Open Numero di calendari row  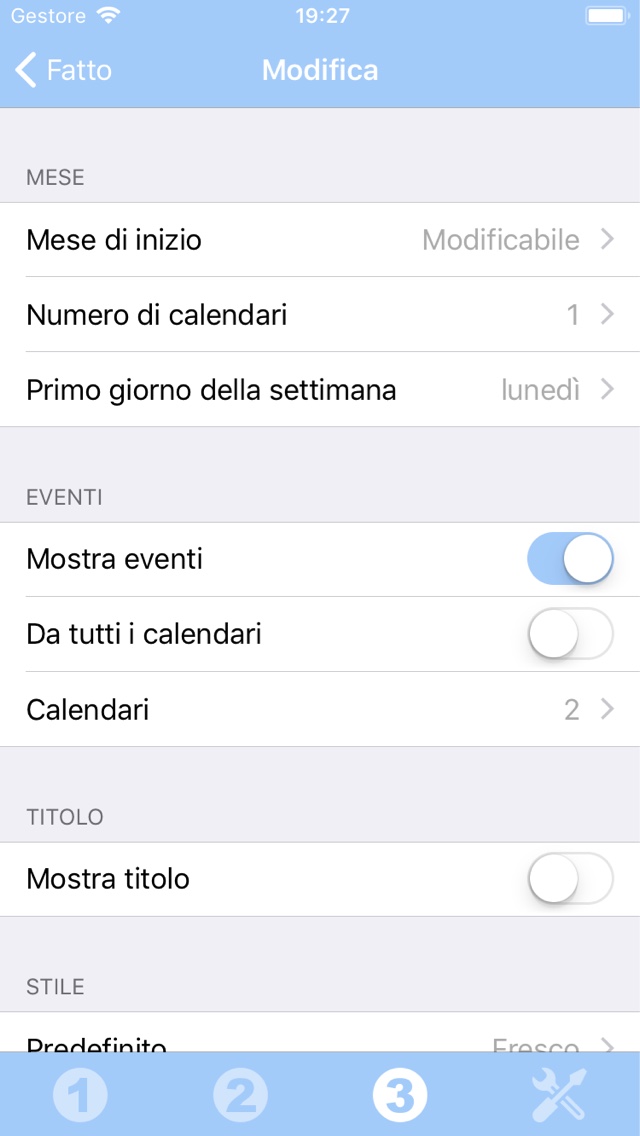[320, 315]
